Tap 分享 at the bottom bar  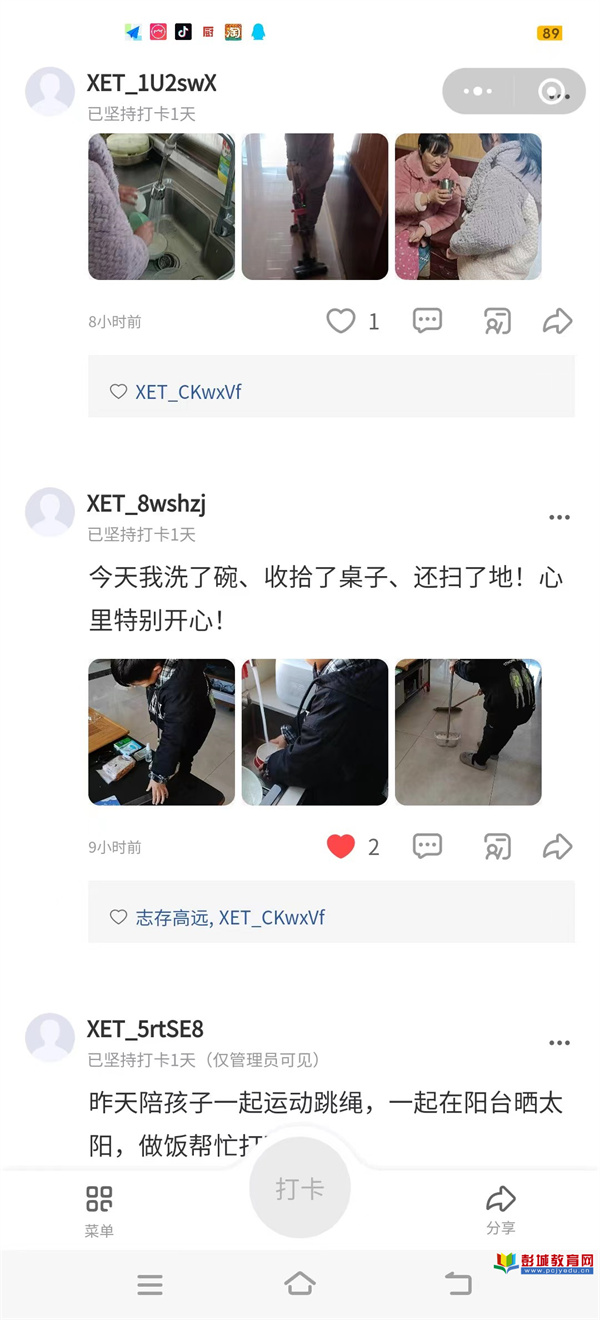500,1210
